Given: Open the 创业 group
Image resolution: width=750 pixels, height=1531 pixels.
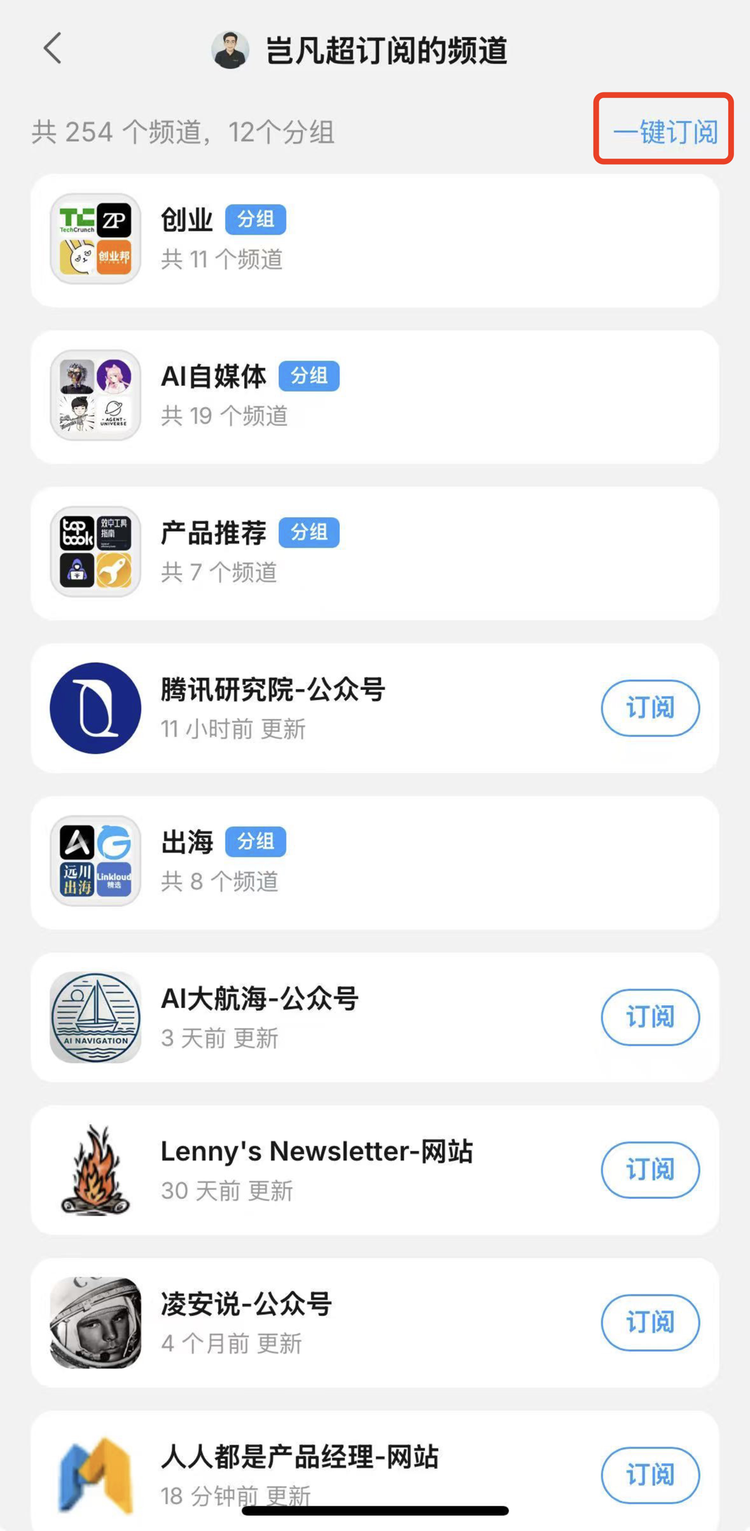Looking at the screenshot, I should tap(375, 240).
